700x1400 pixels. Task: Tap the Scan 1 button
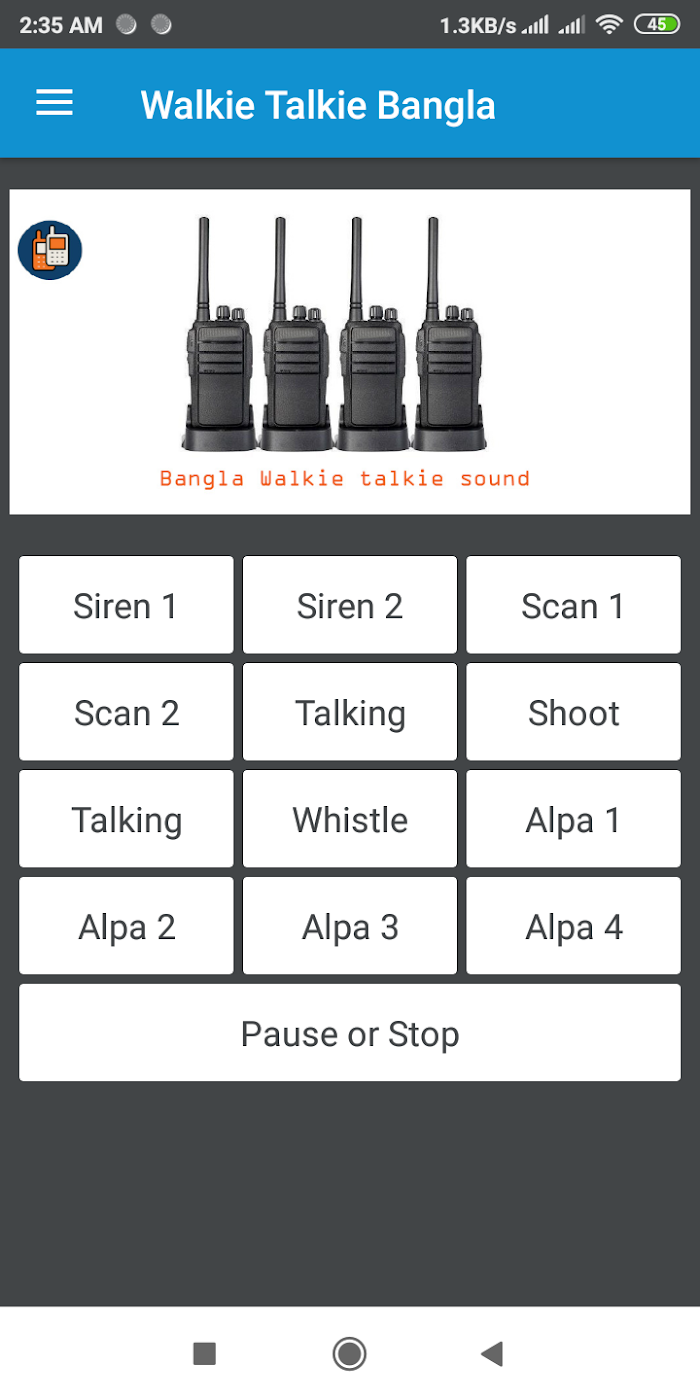click(573, 605)
